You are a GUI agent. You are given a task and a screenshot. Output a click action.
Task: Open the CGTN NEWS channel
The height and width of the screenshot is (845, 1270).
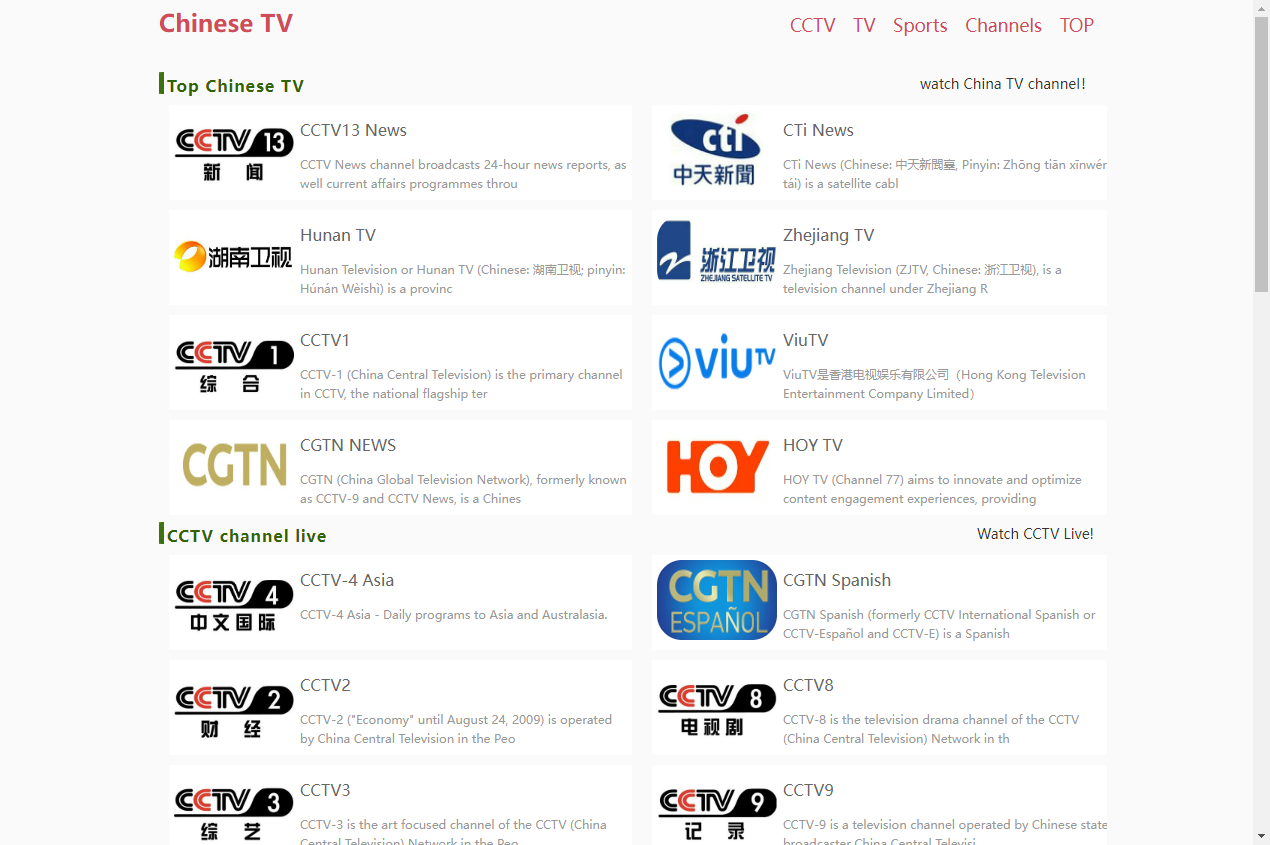(x=348, y=445)
